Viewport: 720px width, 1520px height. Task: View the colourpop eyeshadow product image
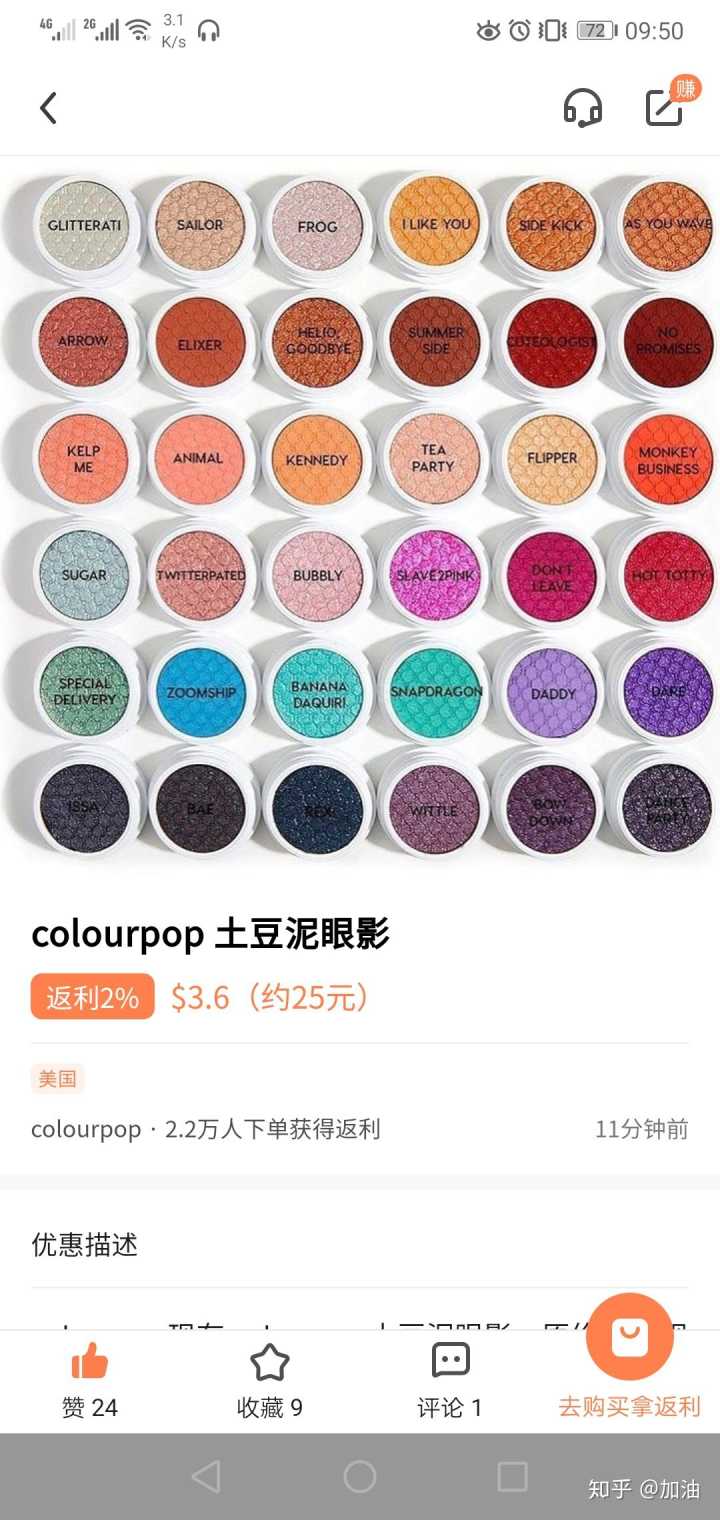[x=360, y=515]
